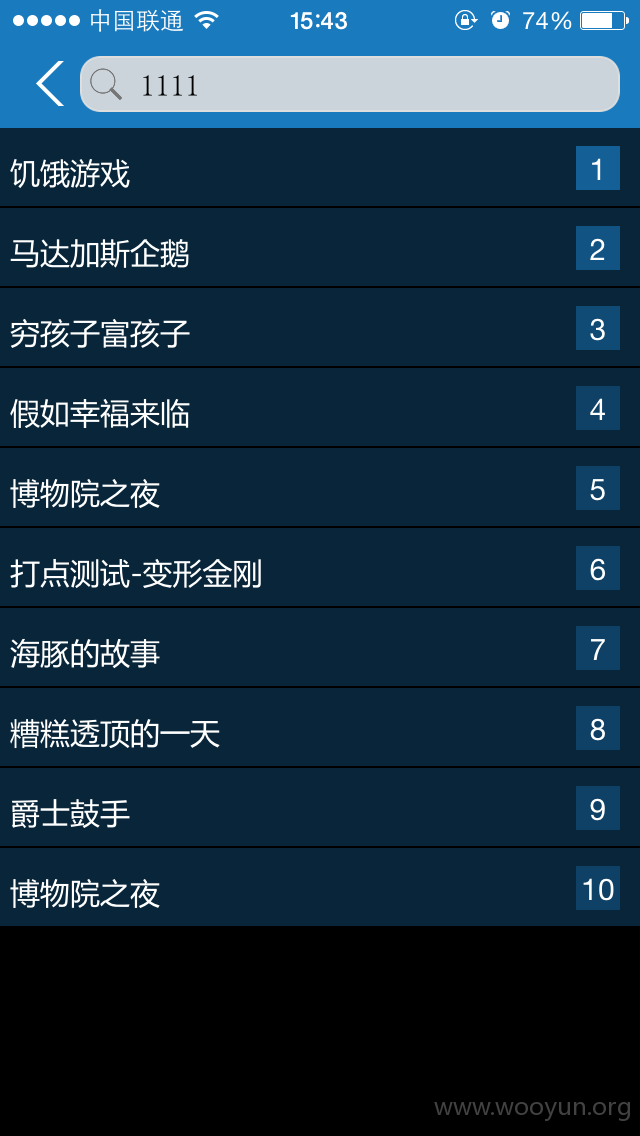Tap the search field containing 1111
This screenshot has width=640, height=1136.
coord(349,85)
